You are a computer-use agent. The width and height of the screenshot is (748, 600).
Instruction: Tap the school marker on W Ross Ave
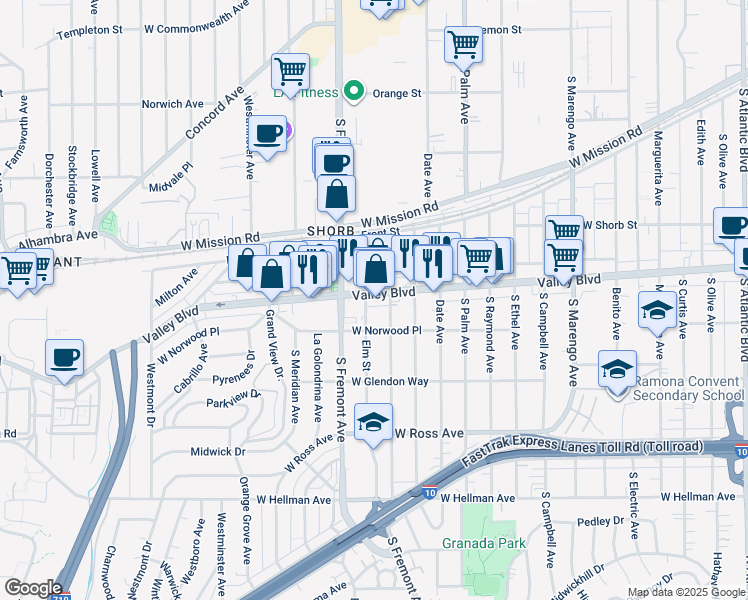(373, 423)
